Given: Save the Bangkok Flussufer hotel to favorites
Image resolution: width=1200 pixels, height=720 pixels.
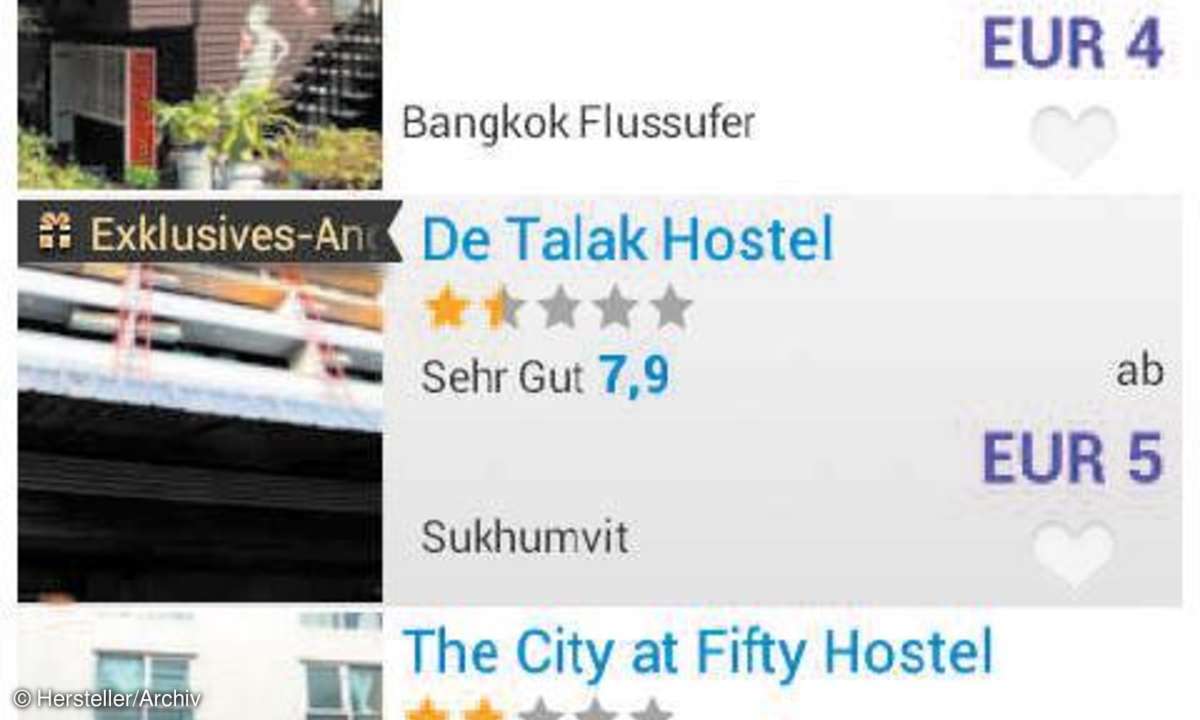Looking at the screenshot, I should (1073, 138).
